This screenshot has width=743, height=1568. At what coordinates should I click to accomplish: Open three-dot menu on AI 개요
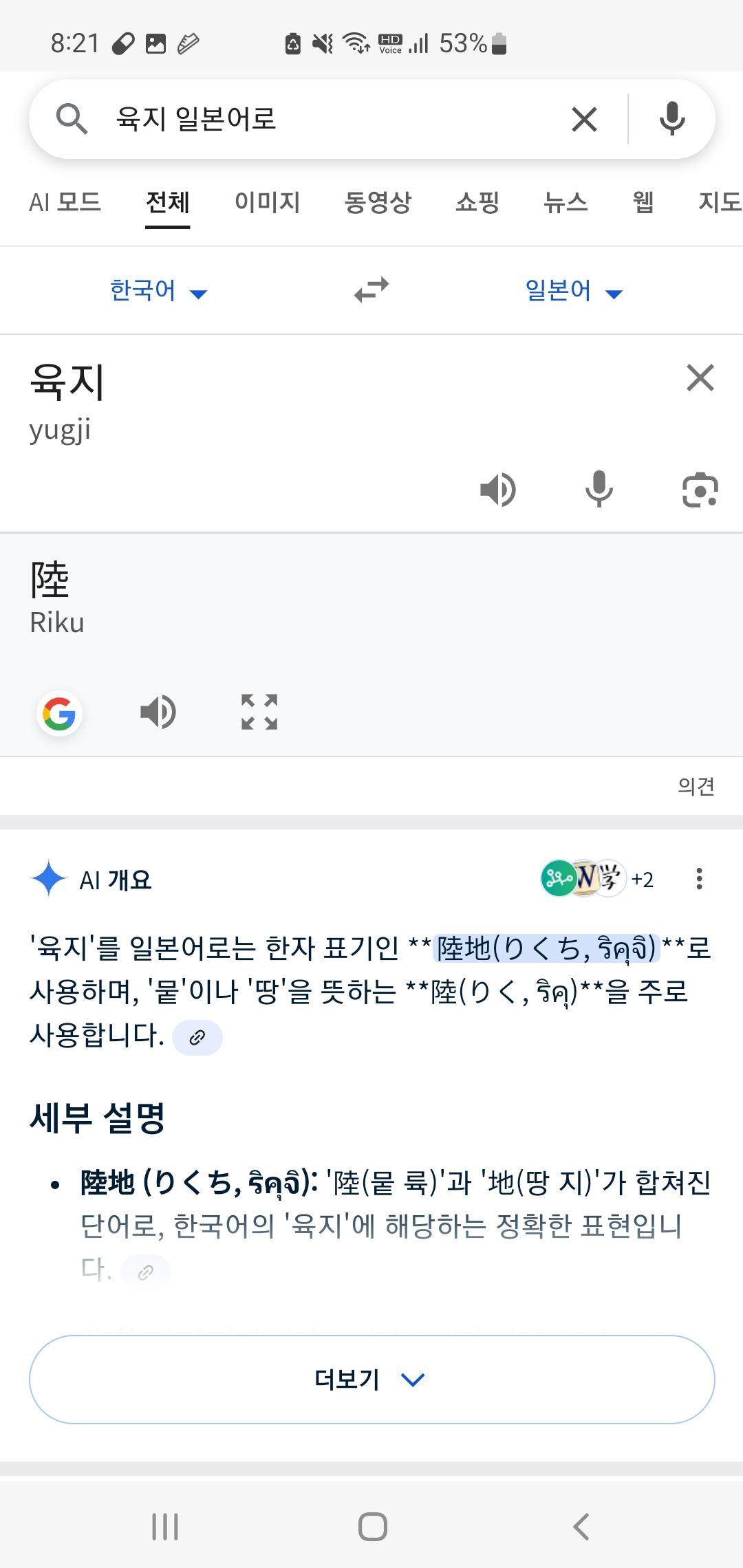(x=699, y=880)
